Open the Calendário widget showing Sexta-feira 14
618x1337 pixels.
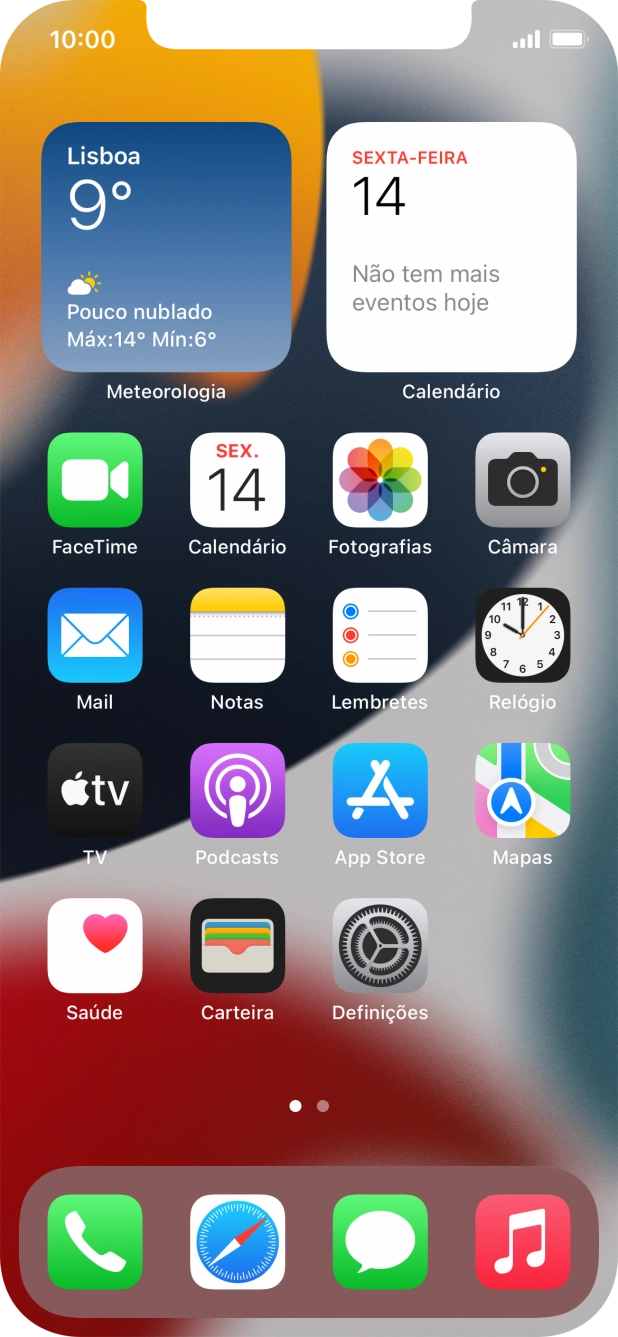click(x=451, y=247)
